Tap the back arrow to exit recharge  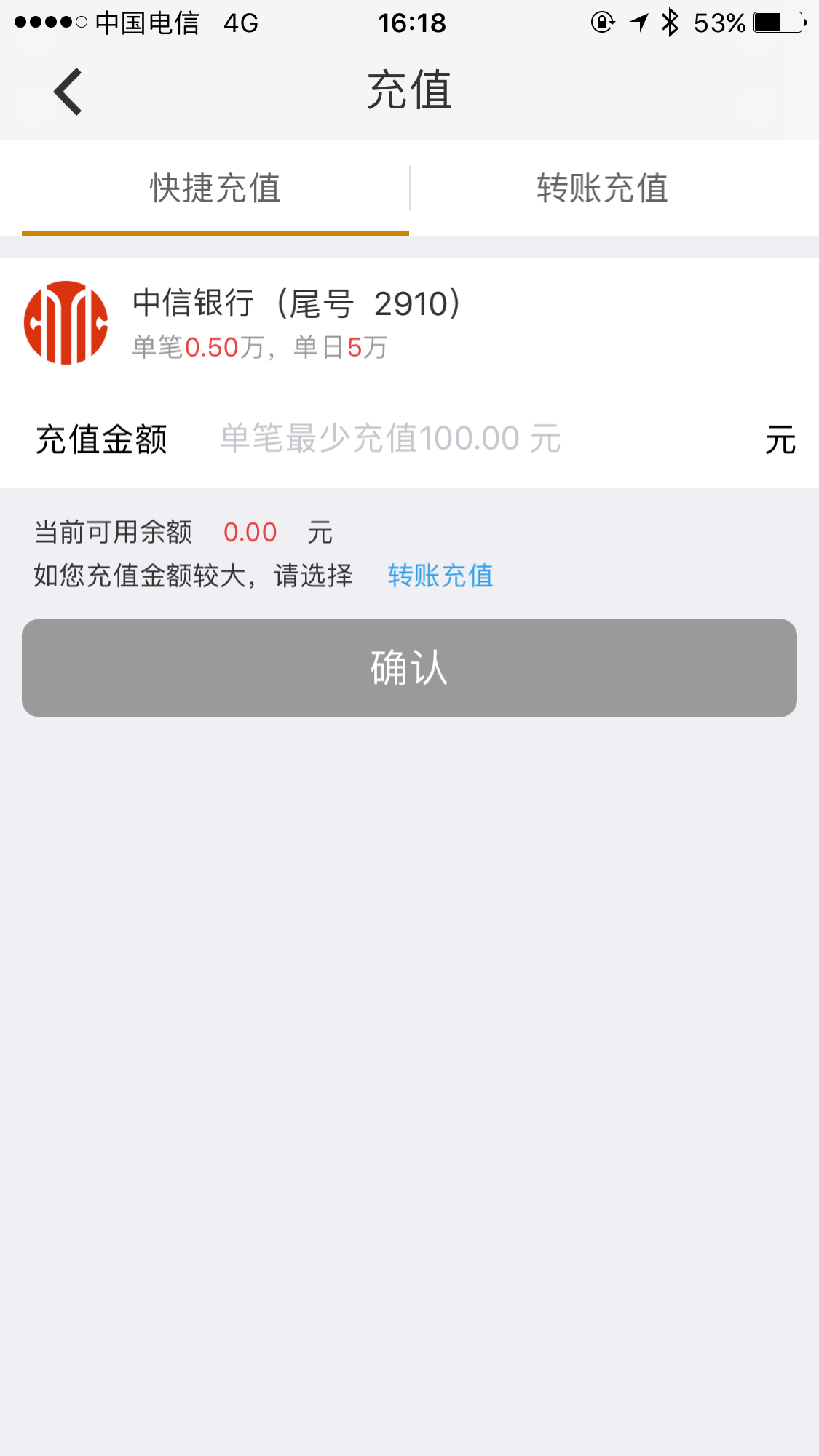(x=66, y=90)
